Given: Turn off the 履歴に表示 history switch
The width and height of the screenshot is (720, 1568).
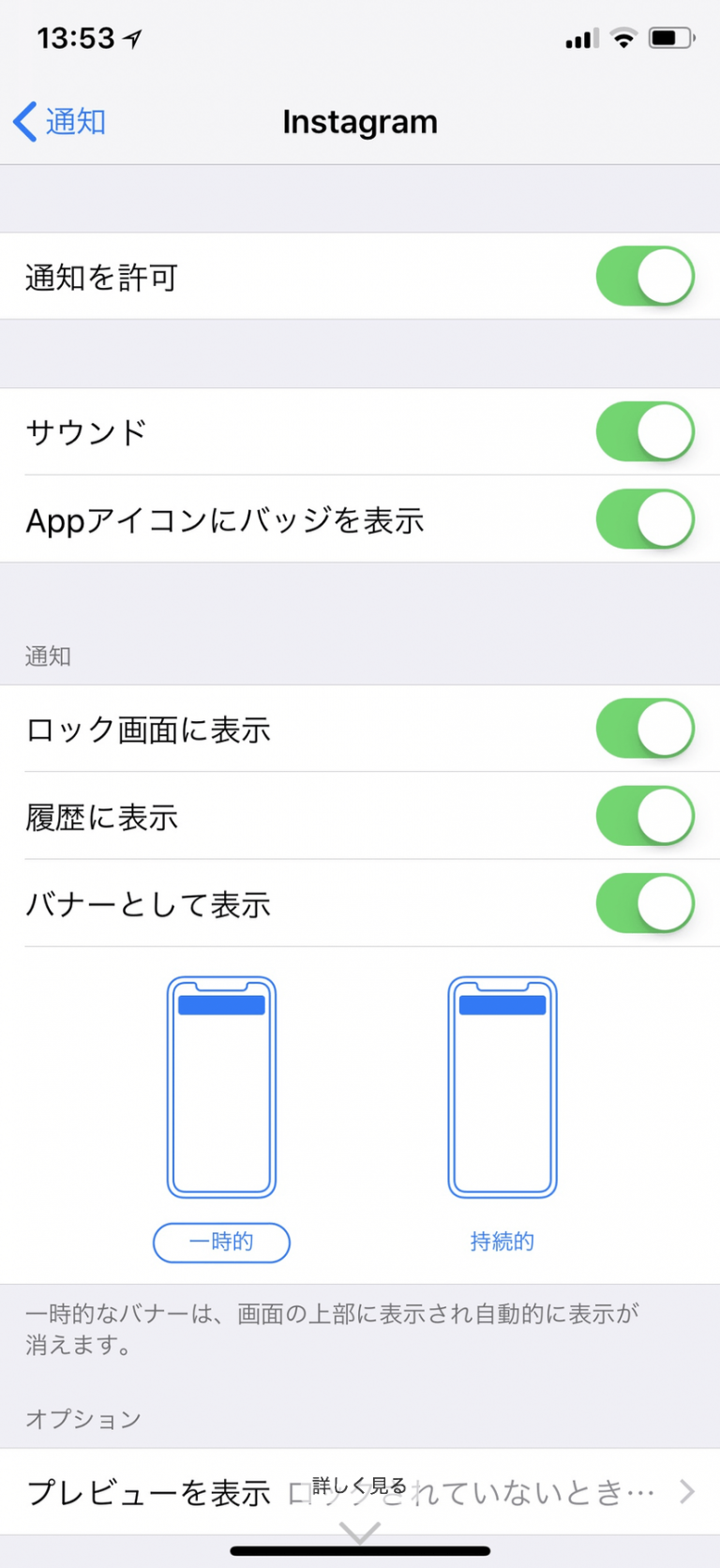Looking at the screenshot, I should point(644,816).
